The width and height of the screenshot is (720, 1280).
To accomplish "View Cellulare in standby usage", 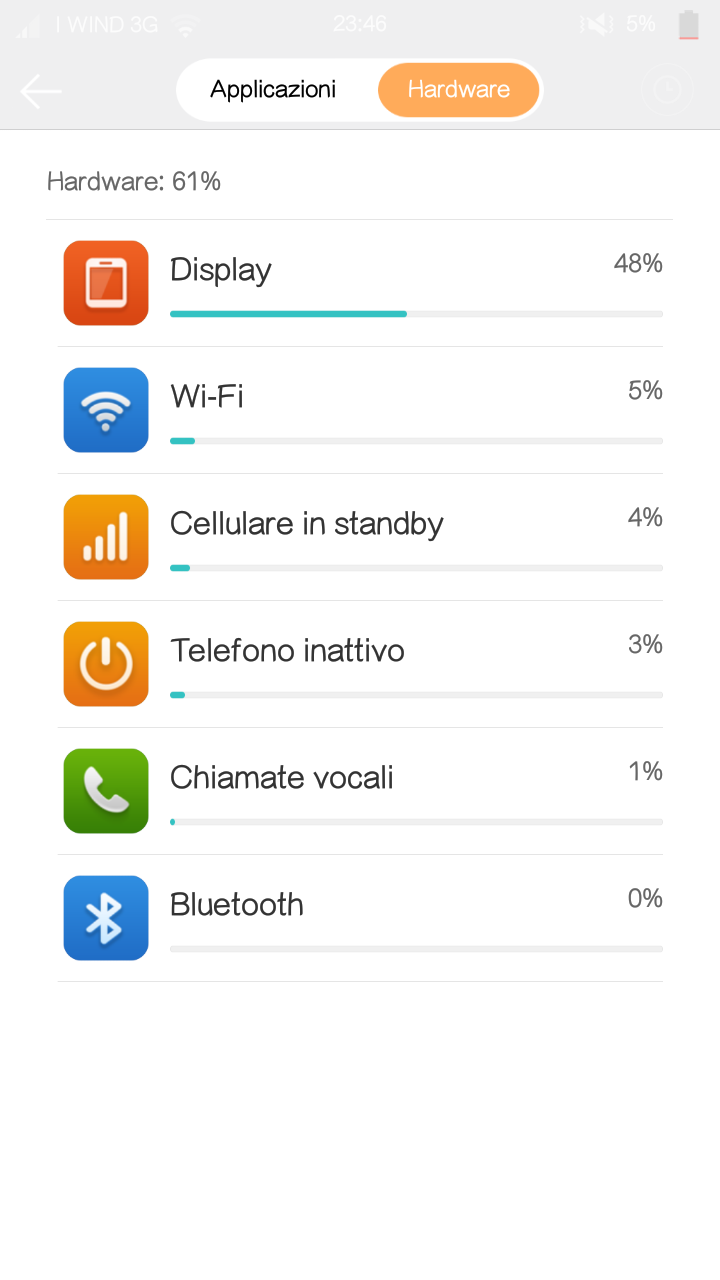I will (360, 537).
